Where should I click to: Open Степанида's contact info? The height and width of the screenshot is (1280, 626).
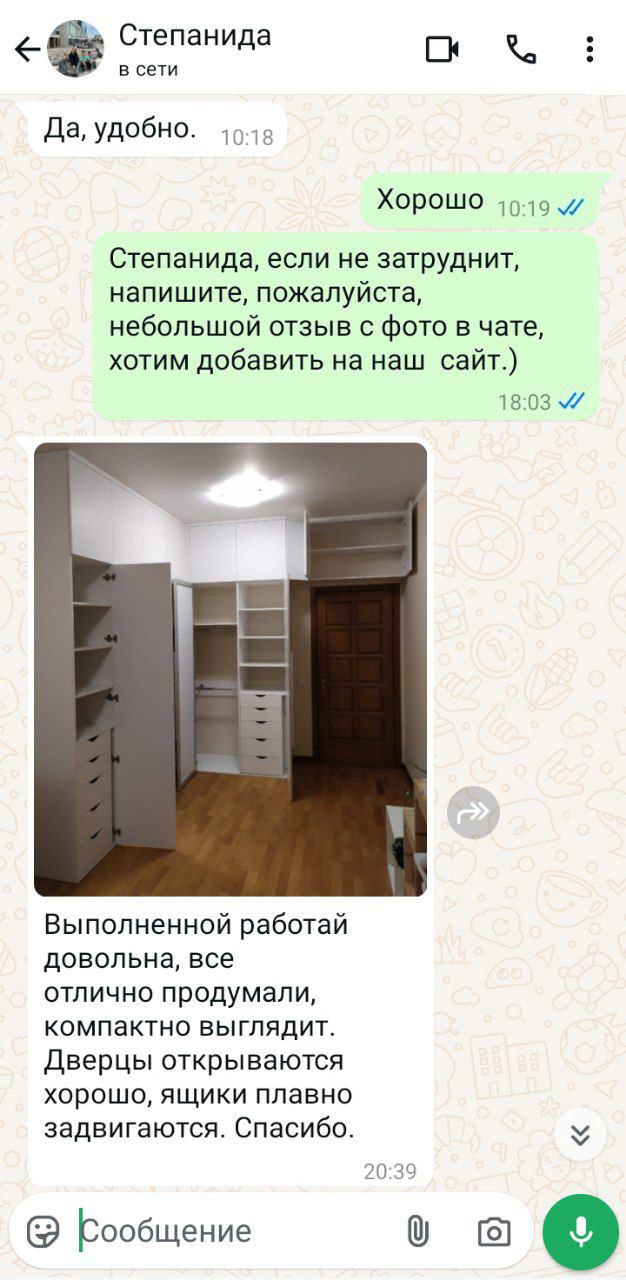194,48
